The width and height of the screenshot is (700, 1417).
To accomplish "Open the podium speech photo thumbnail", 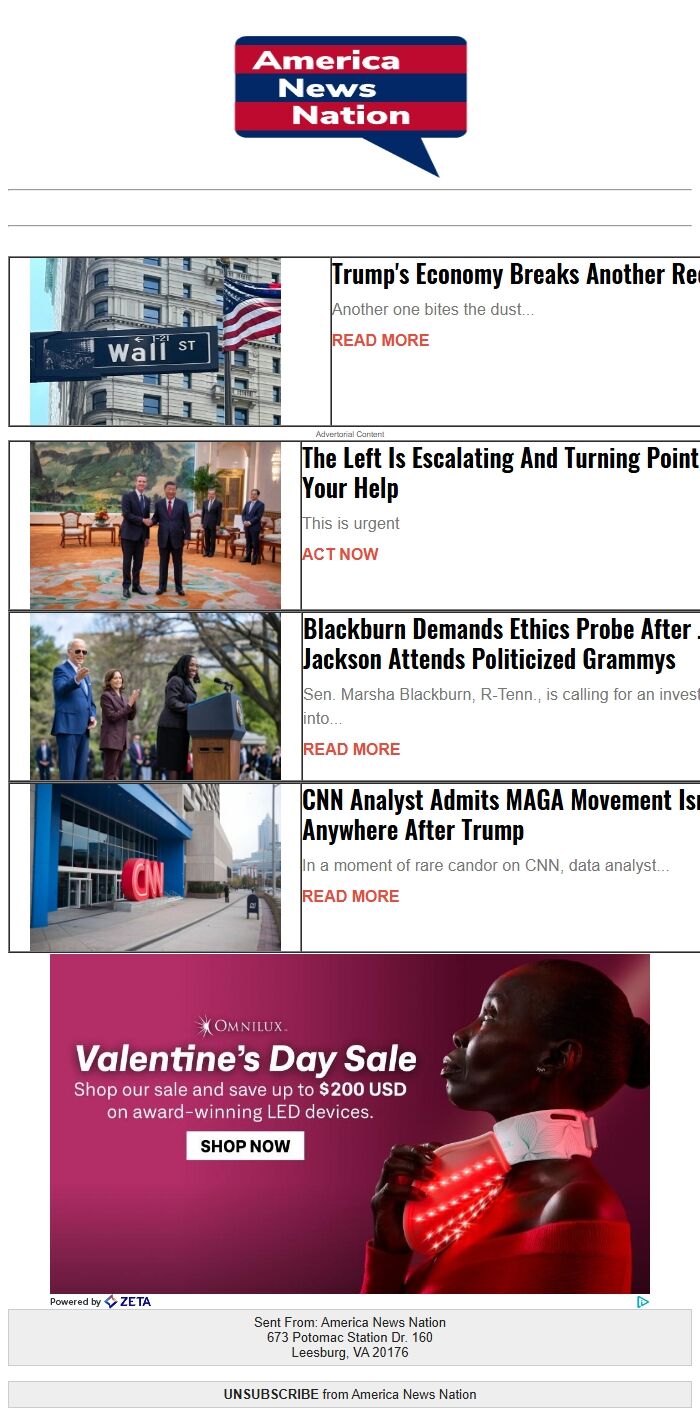I will point(155,696).
